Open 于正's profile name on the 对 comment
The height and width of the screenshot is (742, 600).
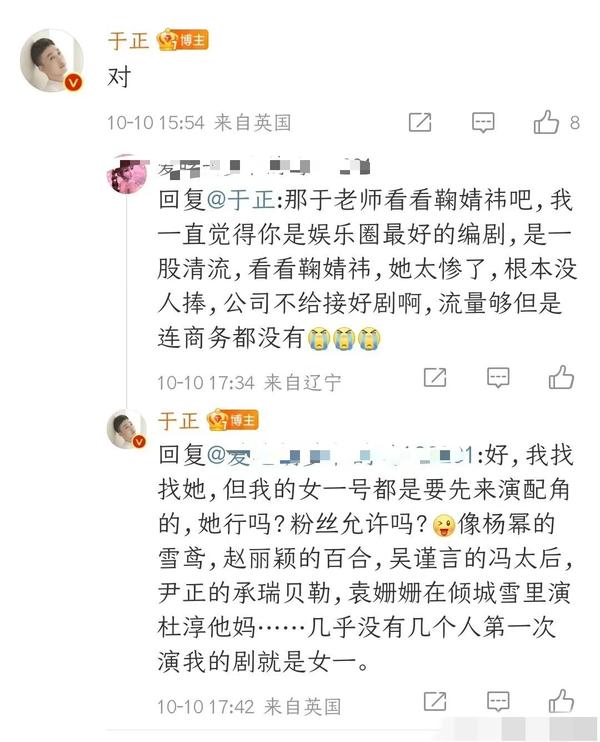click(128, 41)
